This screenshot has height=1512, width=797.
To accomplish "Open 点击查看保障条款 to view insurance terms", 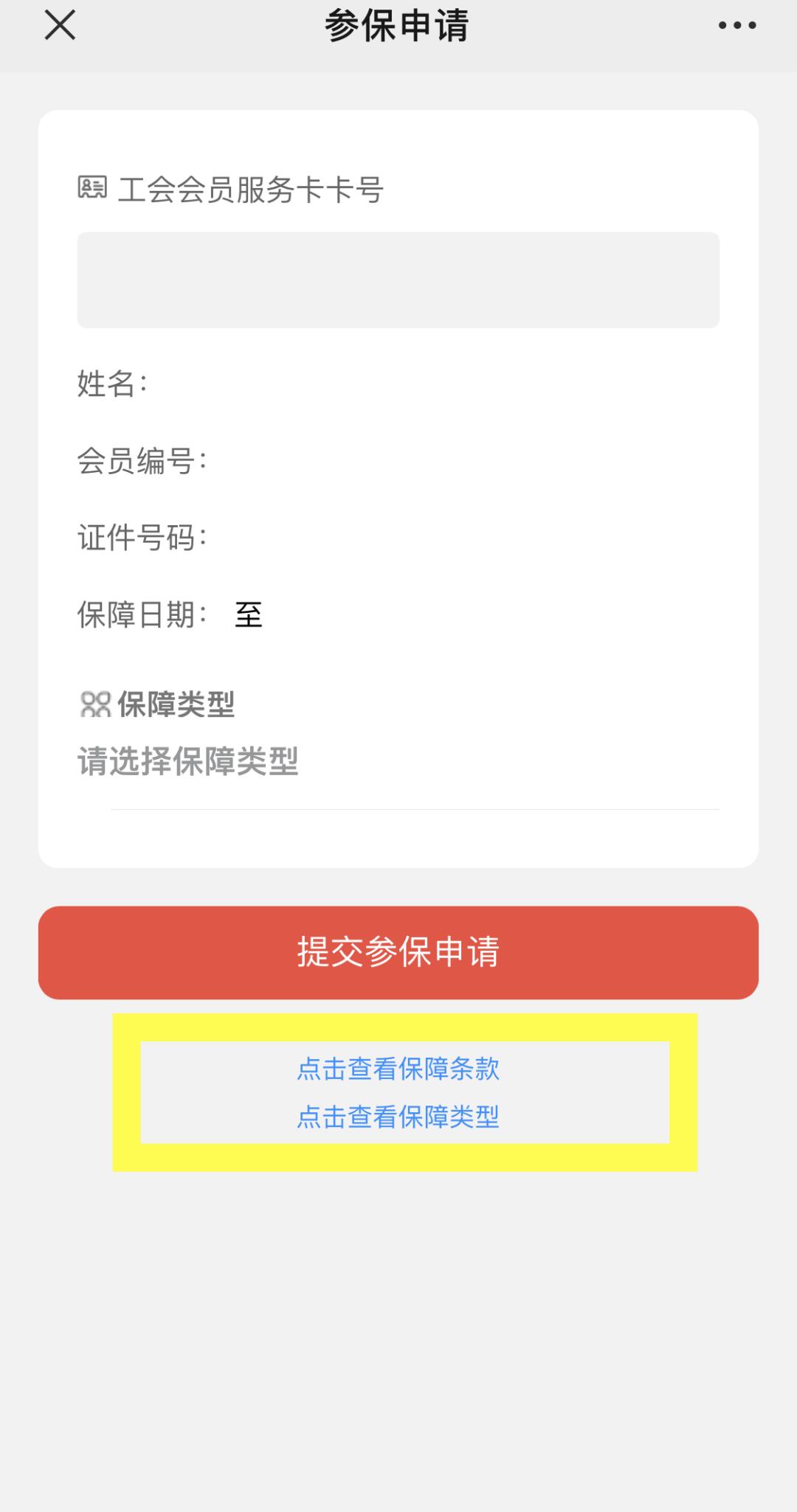I will 398,1069.
